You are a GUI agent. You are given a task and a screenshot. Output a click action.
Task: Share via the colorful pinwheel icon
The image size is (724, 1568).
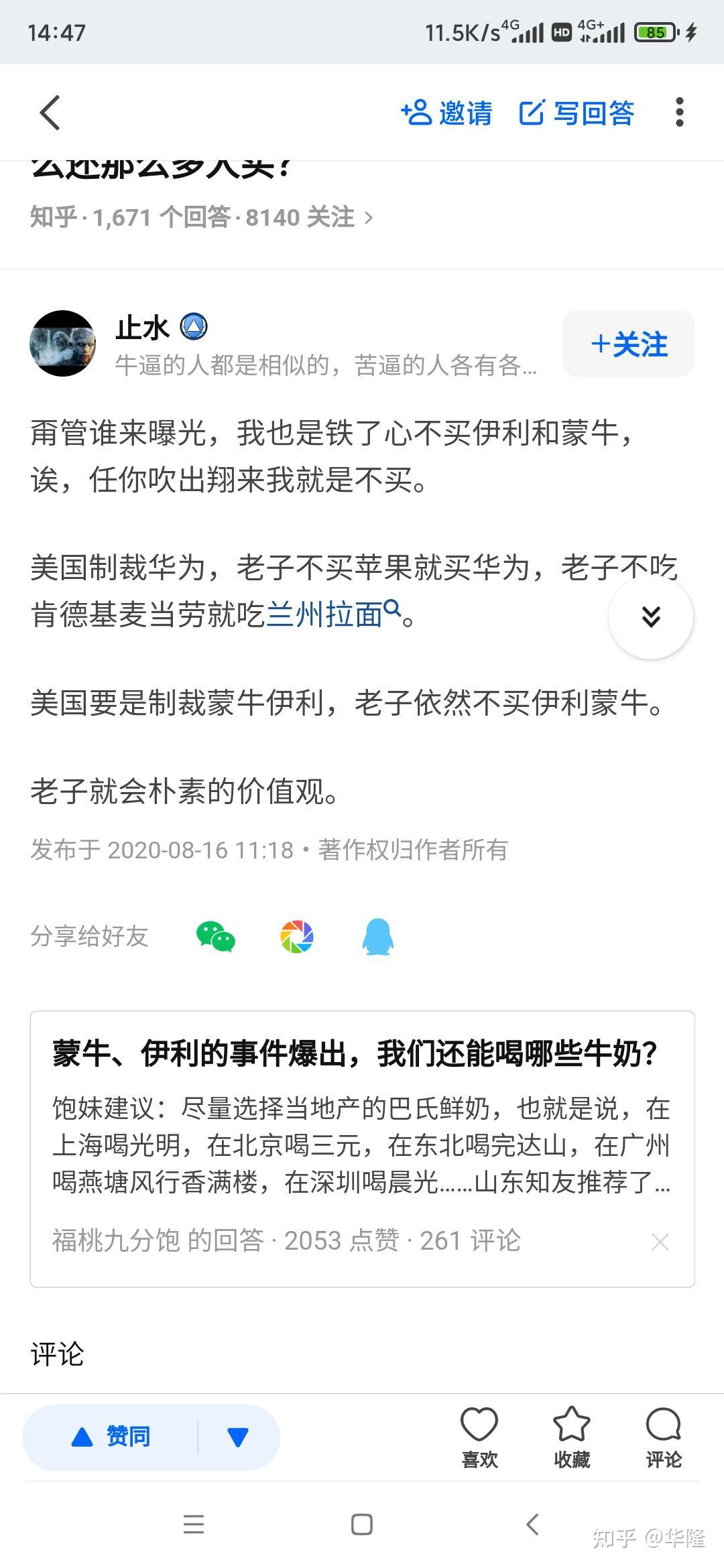(297, 936)
